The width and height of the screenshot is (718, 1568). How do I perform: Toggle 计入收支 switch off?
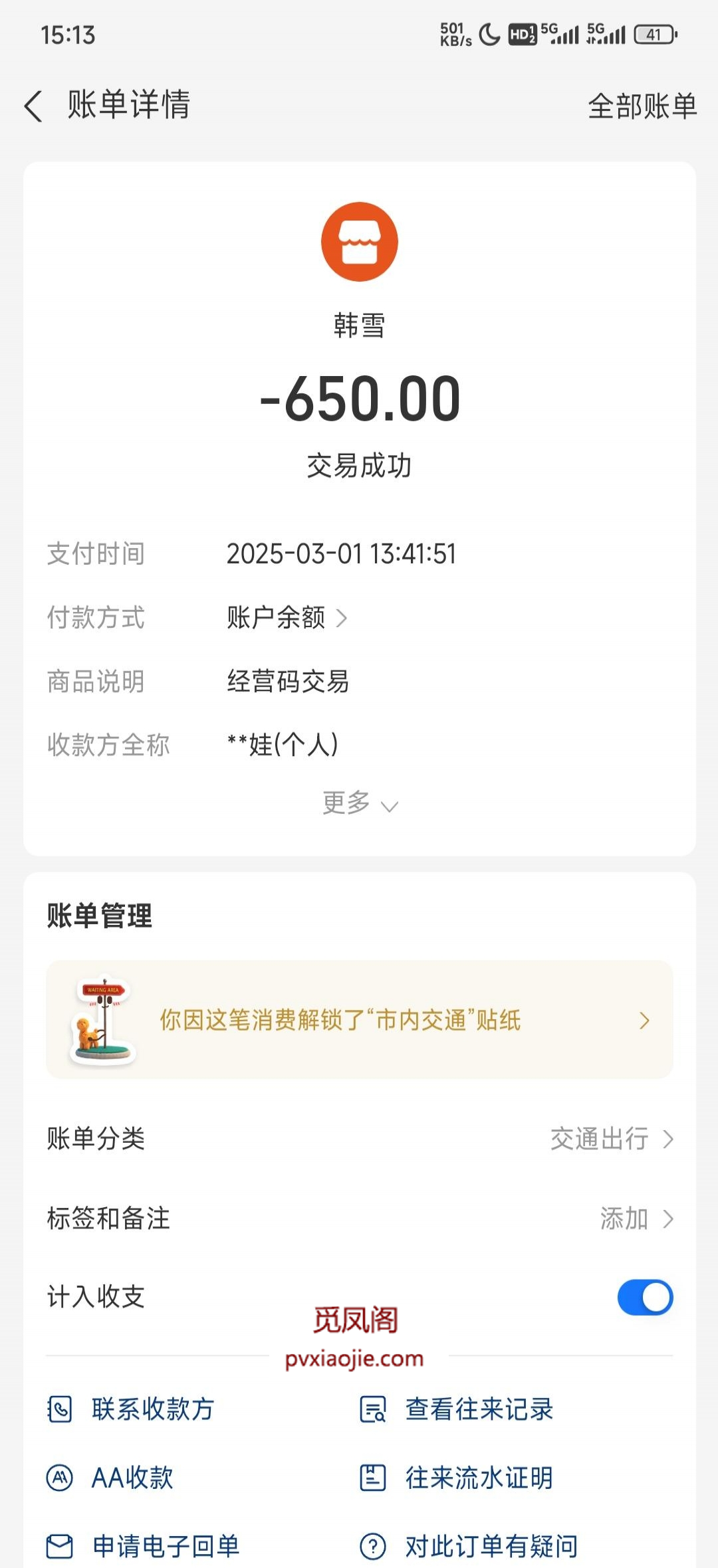pos(645,1298)
